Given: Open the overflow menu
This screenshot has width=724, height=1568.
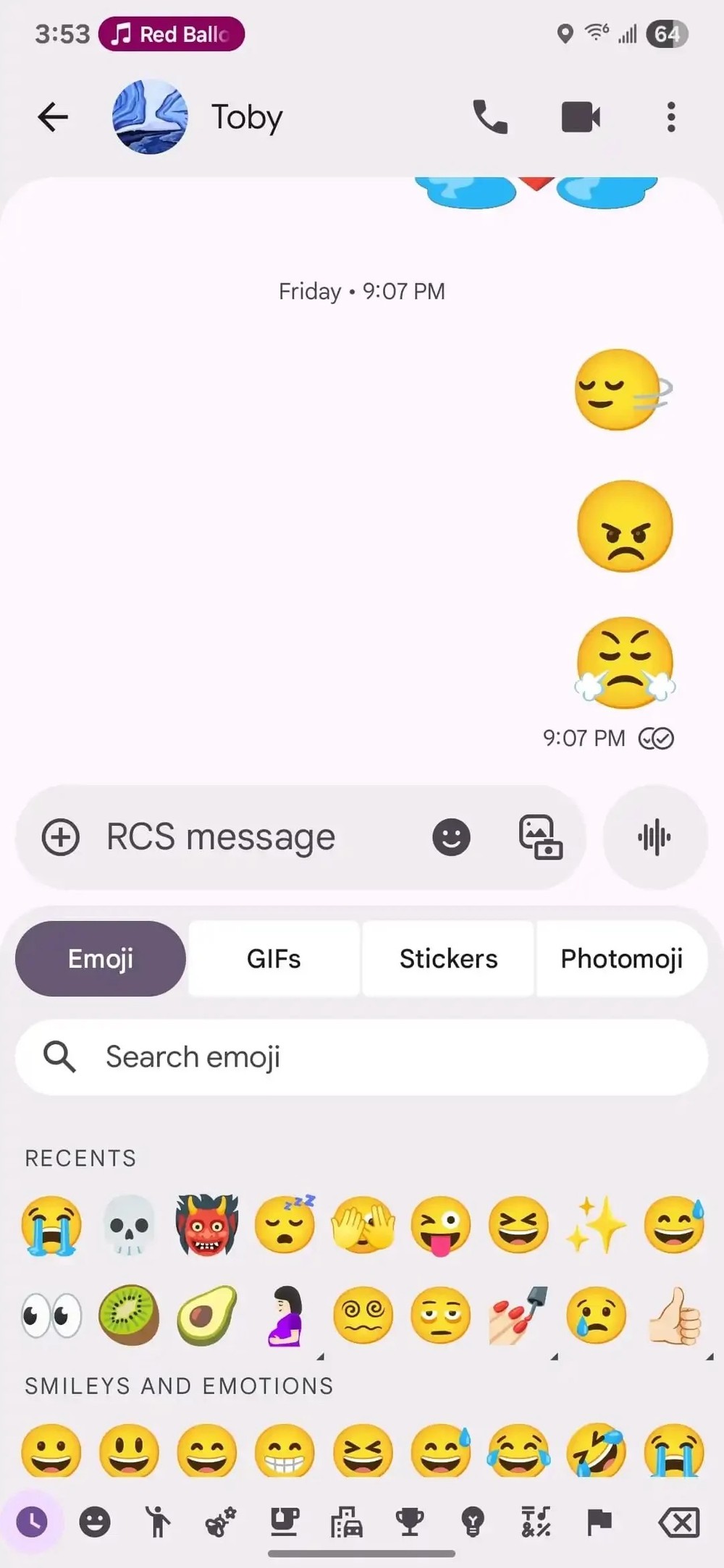Looking at the screenshot, I should [671, 117].
